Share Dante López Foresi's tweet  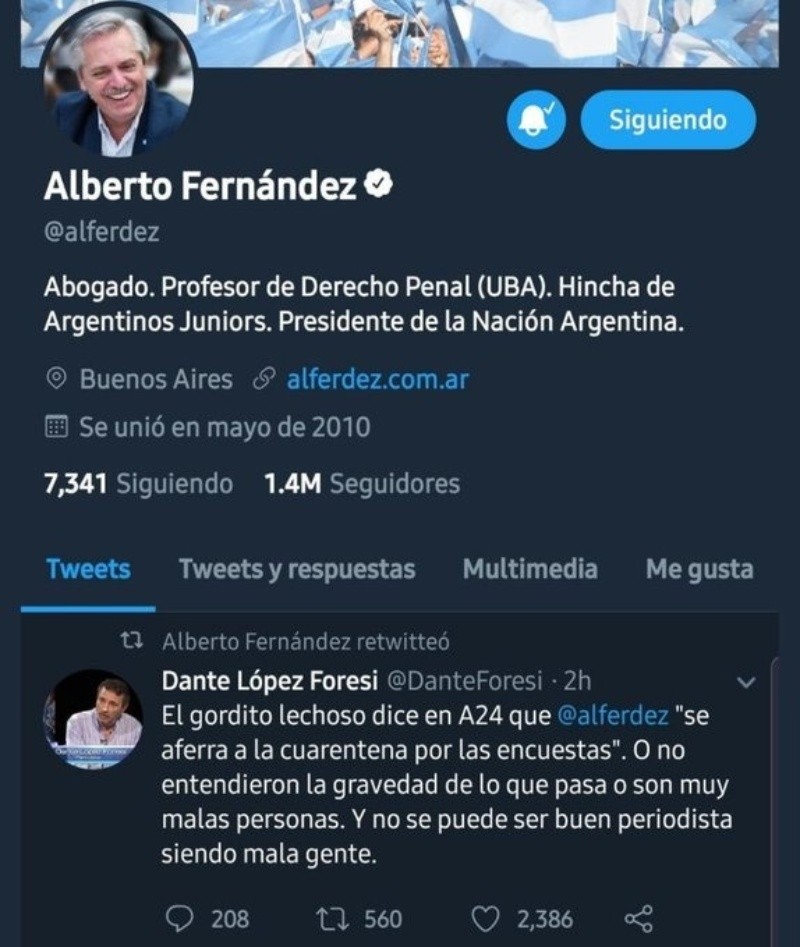click(638, 918)
